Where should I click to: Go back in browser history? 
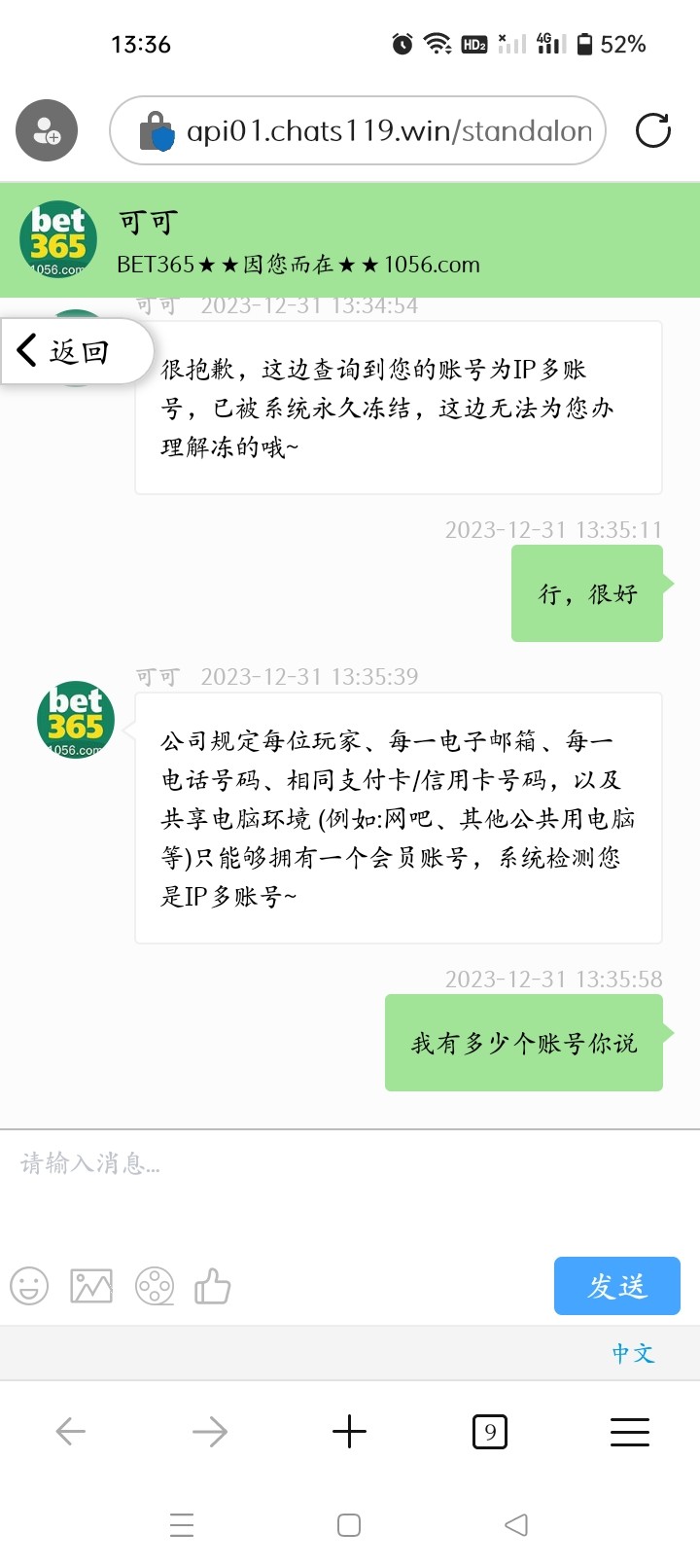pyautogui.click(x=71, y=1431)
